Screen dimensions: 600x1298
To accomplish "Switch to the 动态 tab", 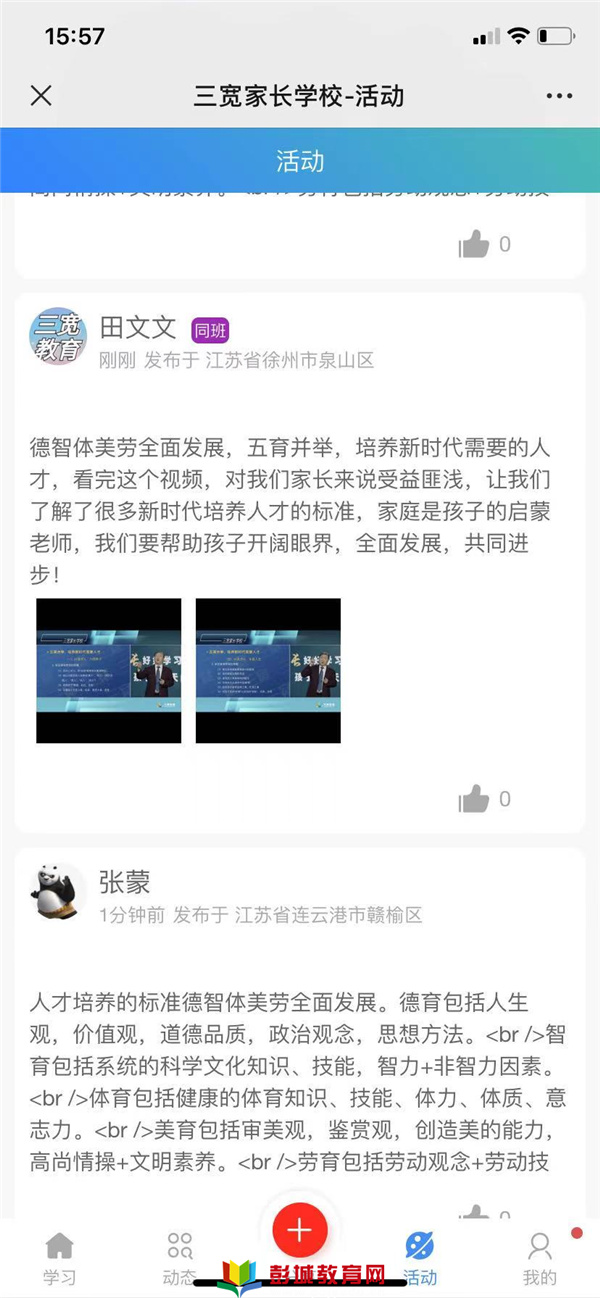I will (x=179, y=1256).
